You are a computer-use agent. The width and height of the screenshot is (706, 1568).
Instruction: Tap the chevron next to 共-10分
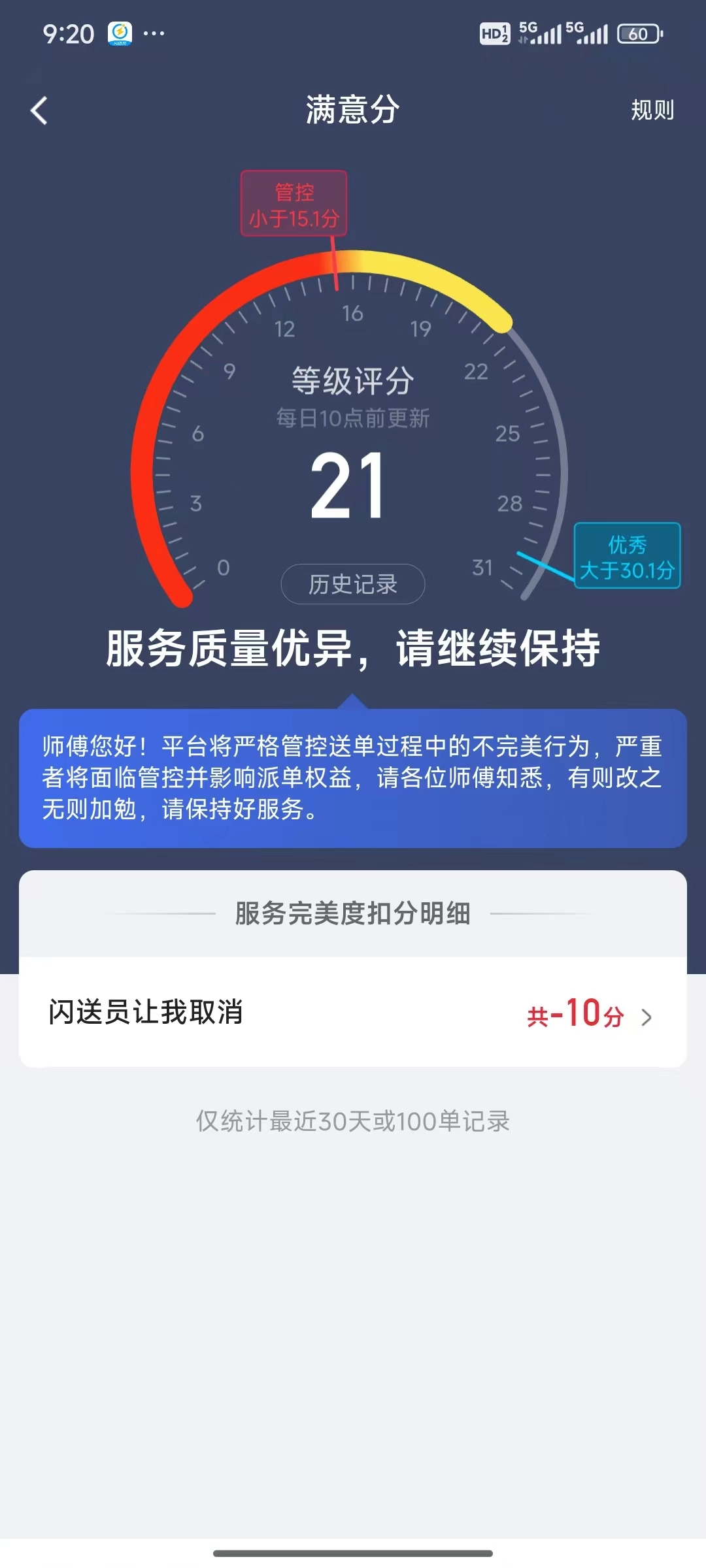click(x=647, y=1016)
